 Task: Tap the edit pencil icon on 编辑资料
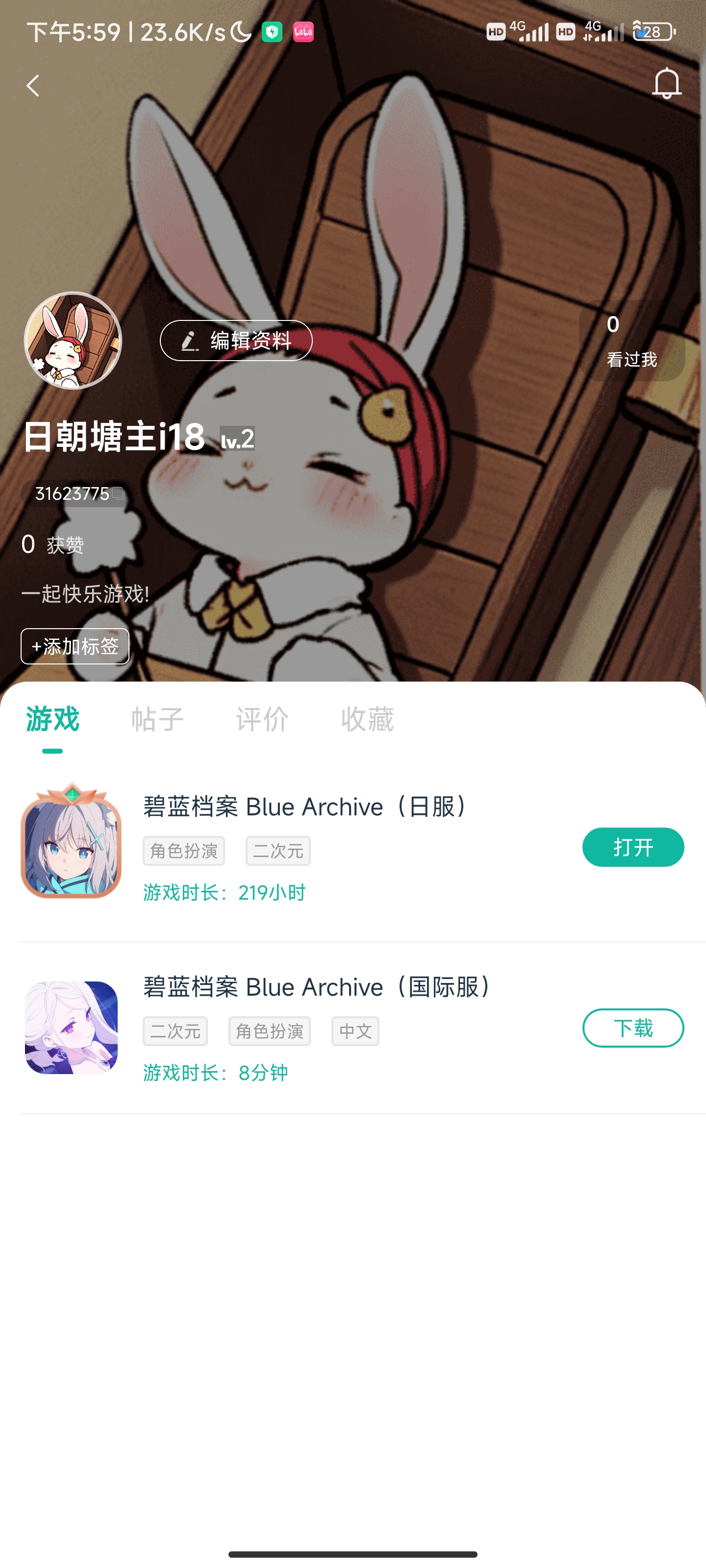(188, 340)
